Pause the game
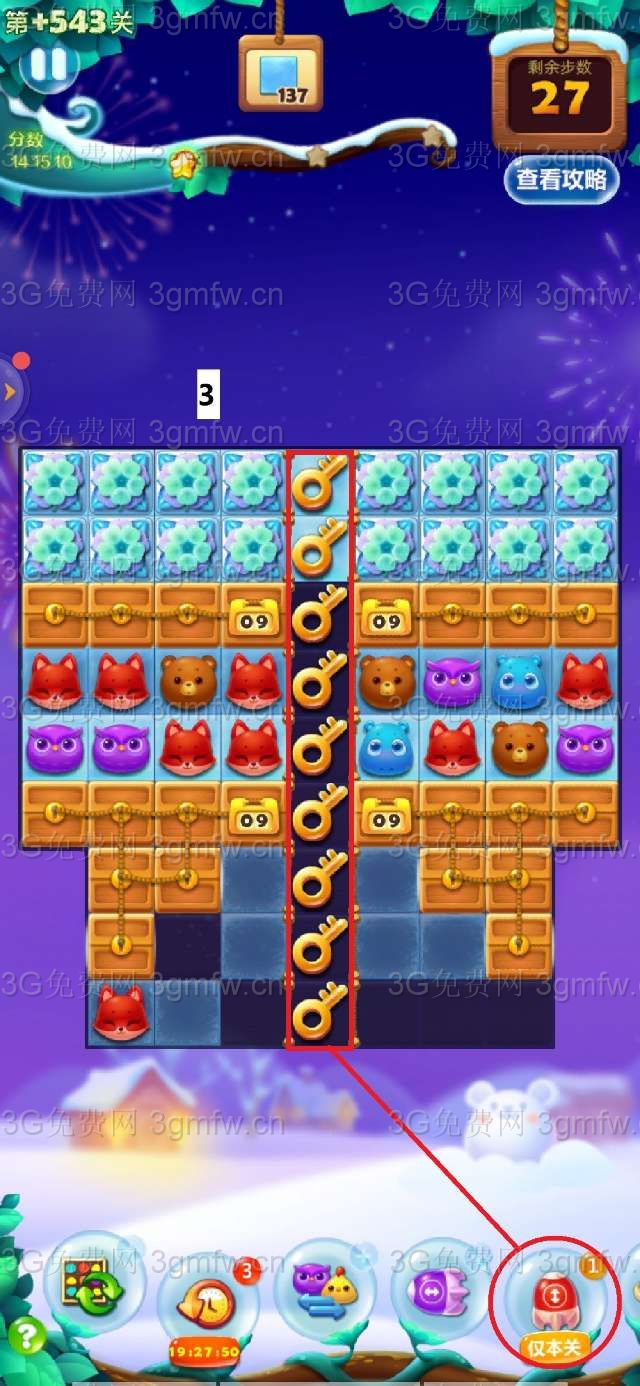The height and width of the screenshot is (1386, 640). (48, 66)
